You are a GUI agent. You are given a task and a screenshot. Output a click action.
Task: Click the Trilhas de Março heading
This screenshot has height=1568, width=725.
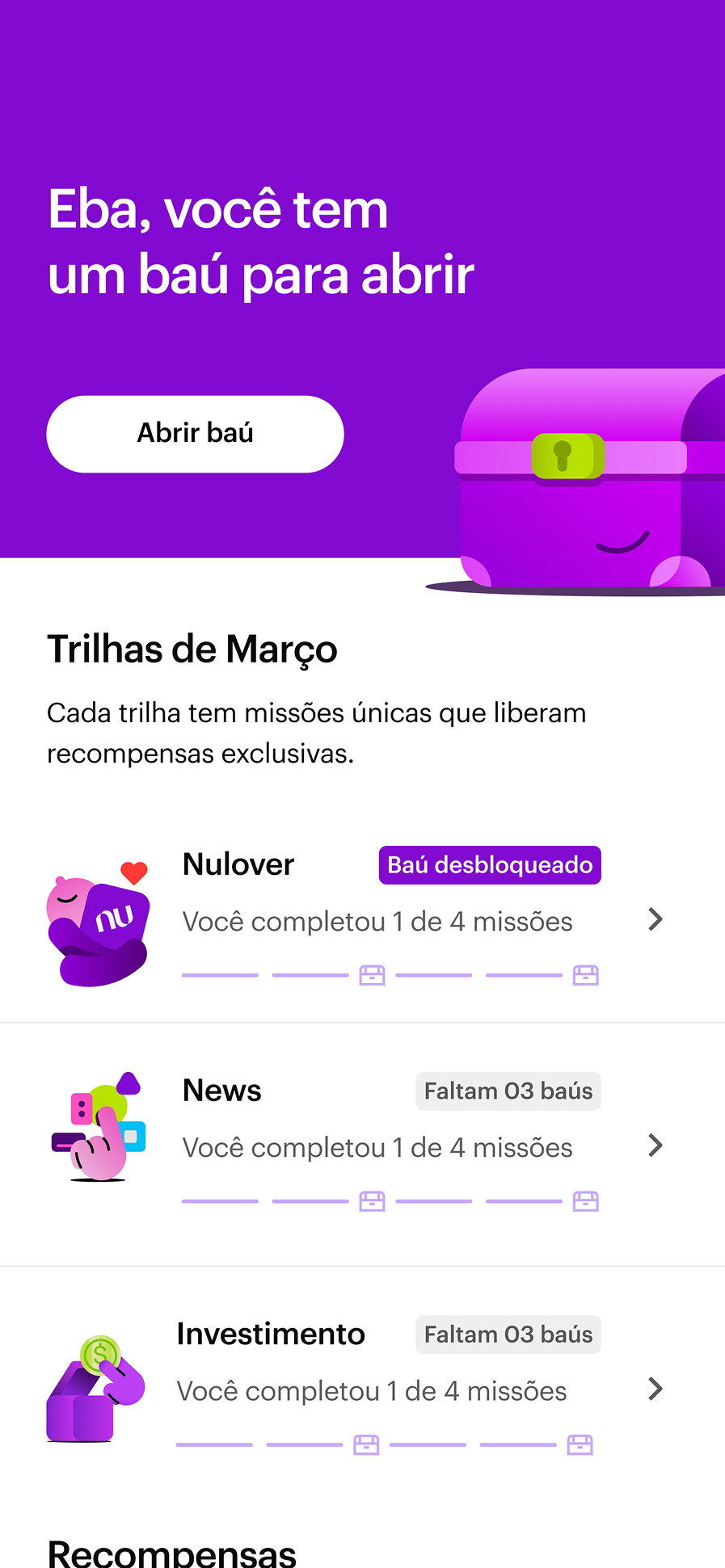(x=192, y=649)
